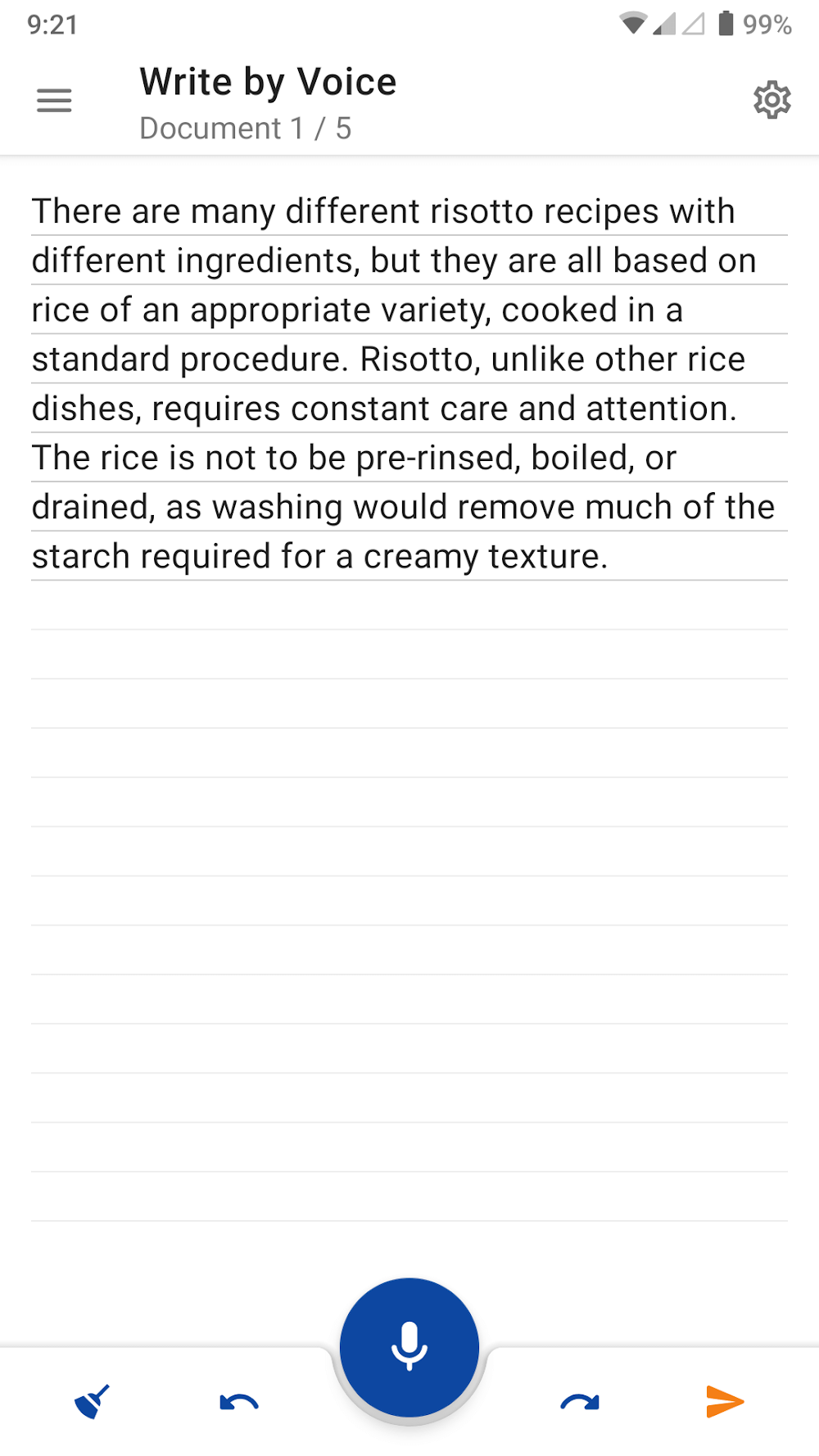Clear the document with the broom icon
This screenshot has height=1456, width=819.
(x=92, y=1401)
